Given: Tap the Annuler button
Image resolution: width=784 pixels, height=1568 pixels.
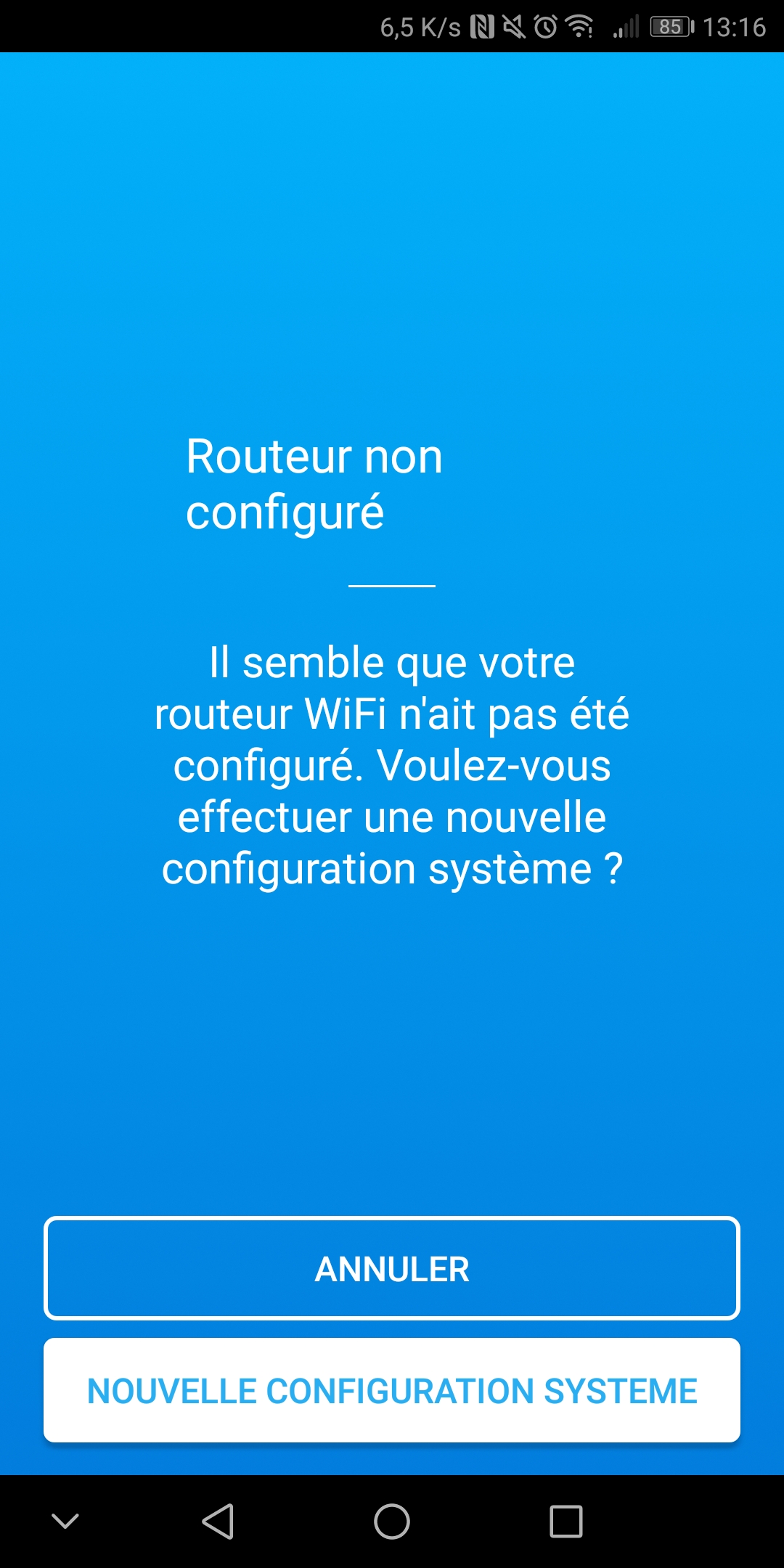Looking at the screenshot, I should click(392, 1268).
